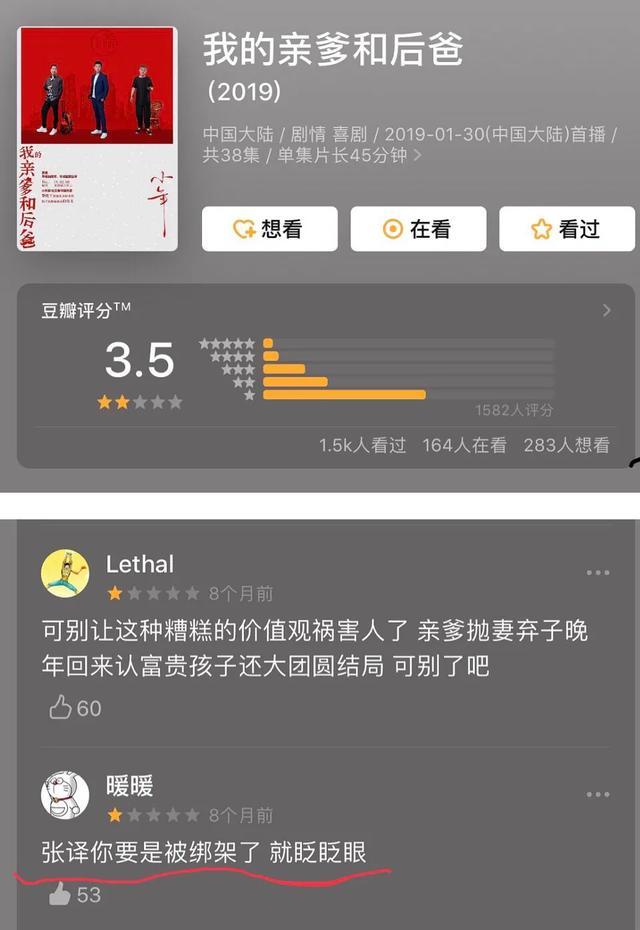
Task: Open more options on 暖暖's review
Action: point(598,794)
